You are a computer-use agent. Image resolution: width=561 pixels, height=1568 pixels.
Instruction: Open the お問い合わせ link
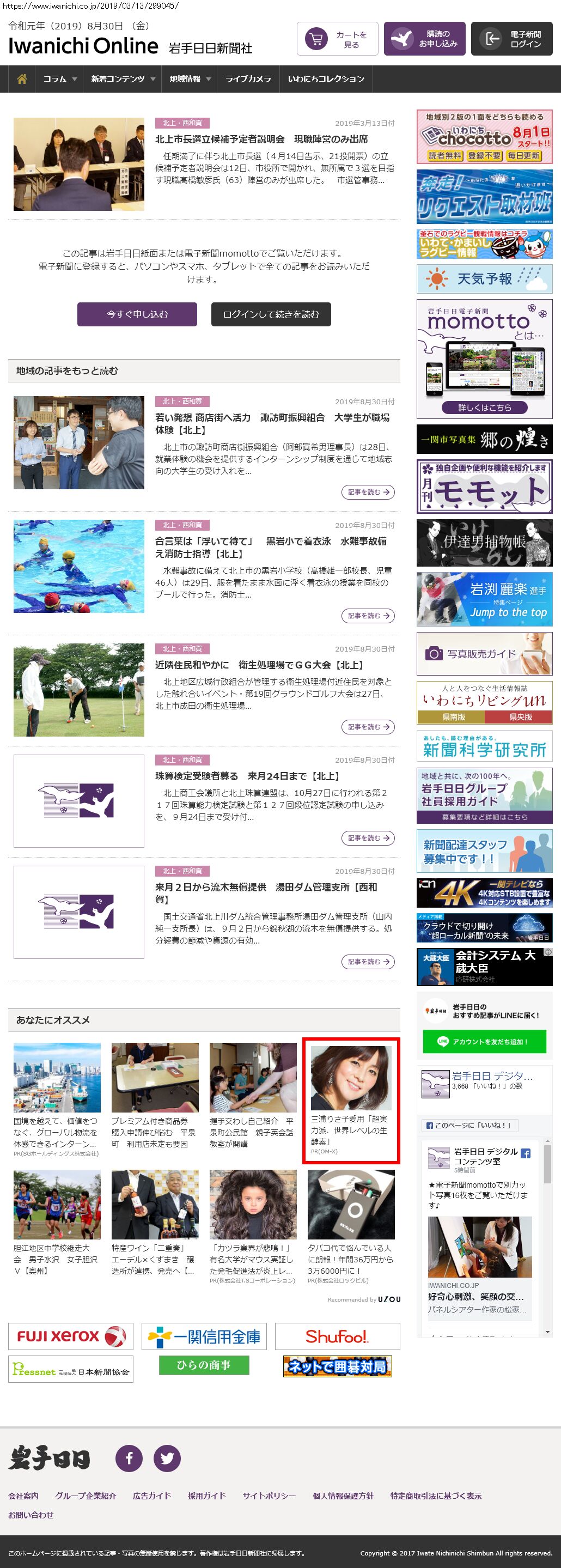click(x=31, y=1515)
